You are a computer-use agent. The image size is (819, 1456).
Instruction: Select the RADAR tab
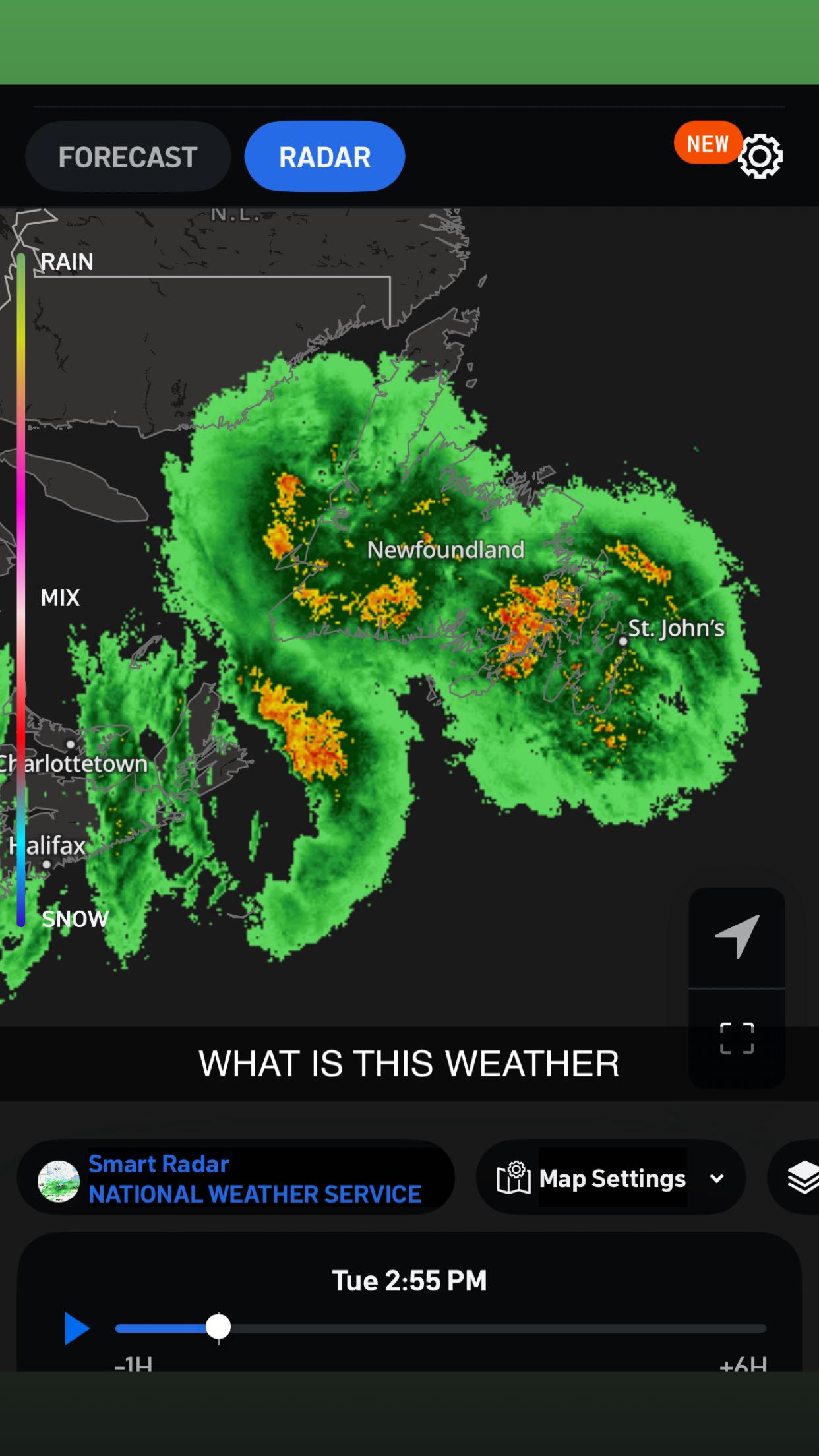point(324,157)
